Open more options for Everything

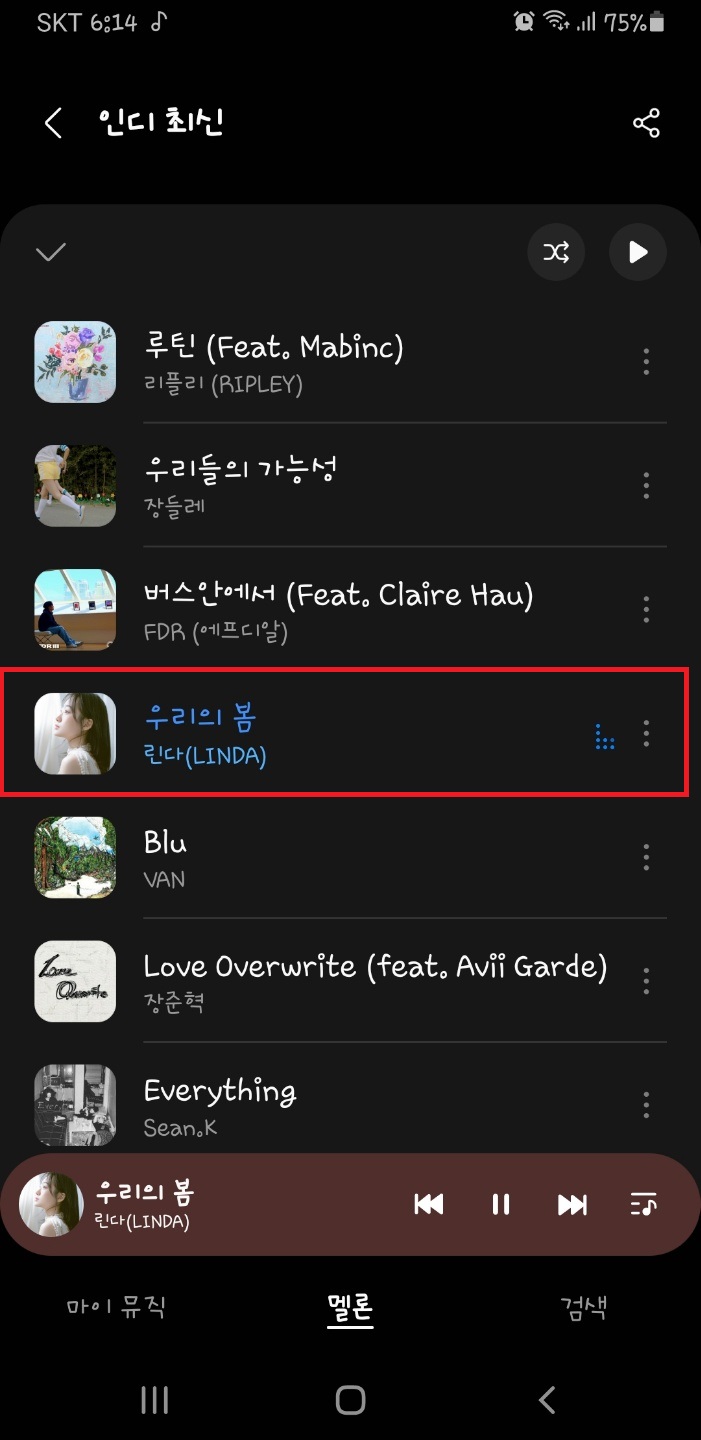click(x=646, y=1105)
